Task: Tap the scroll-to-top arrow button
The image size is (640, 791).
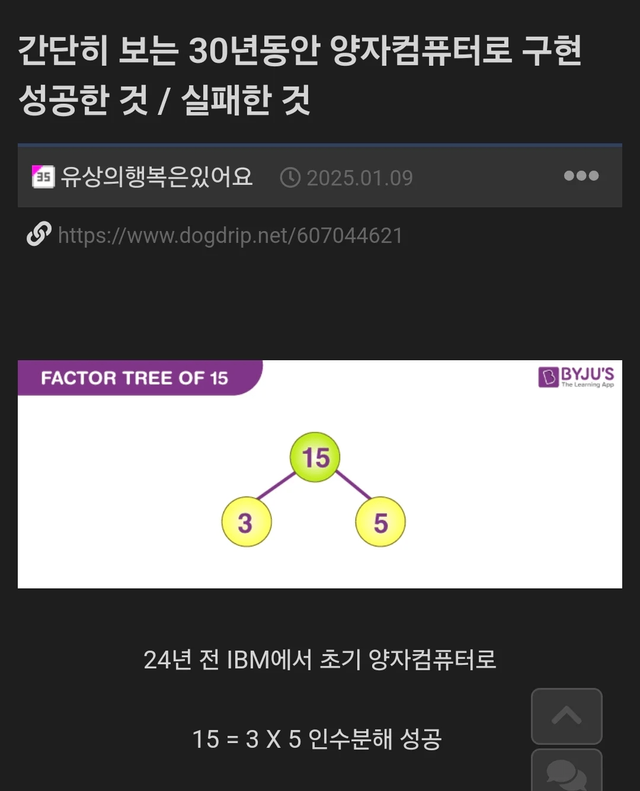Action: [x=566, y=716]
